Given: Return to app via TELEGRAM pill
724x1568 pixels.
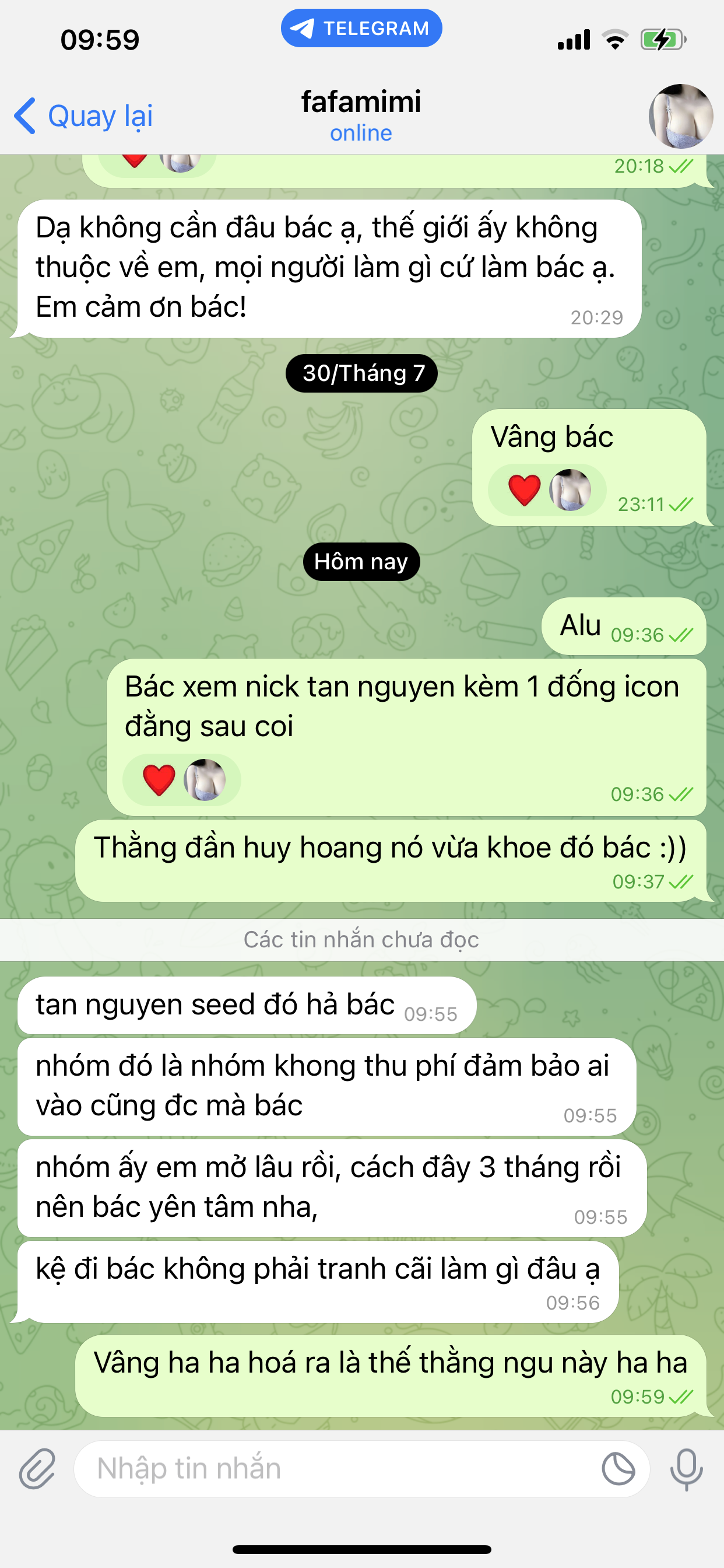Looking at the screenshot, I should click(361, 28).
